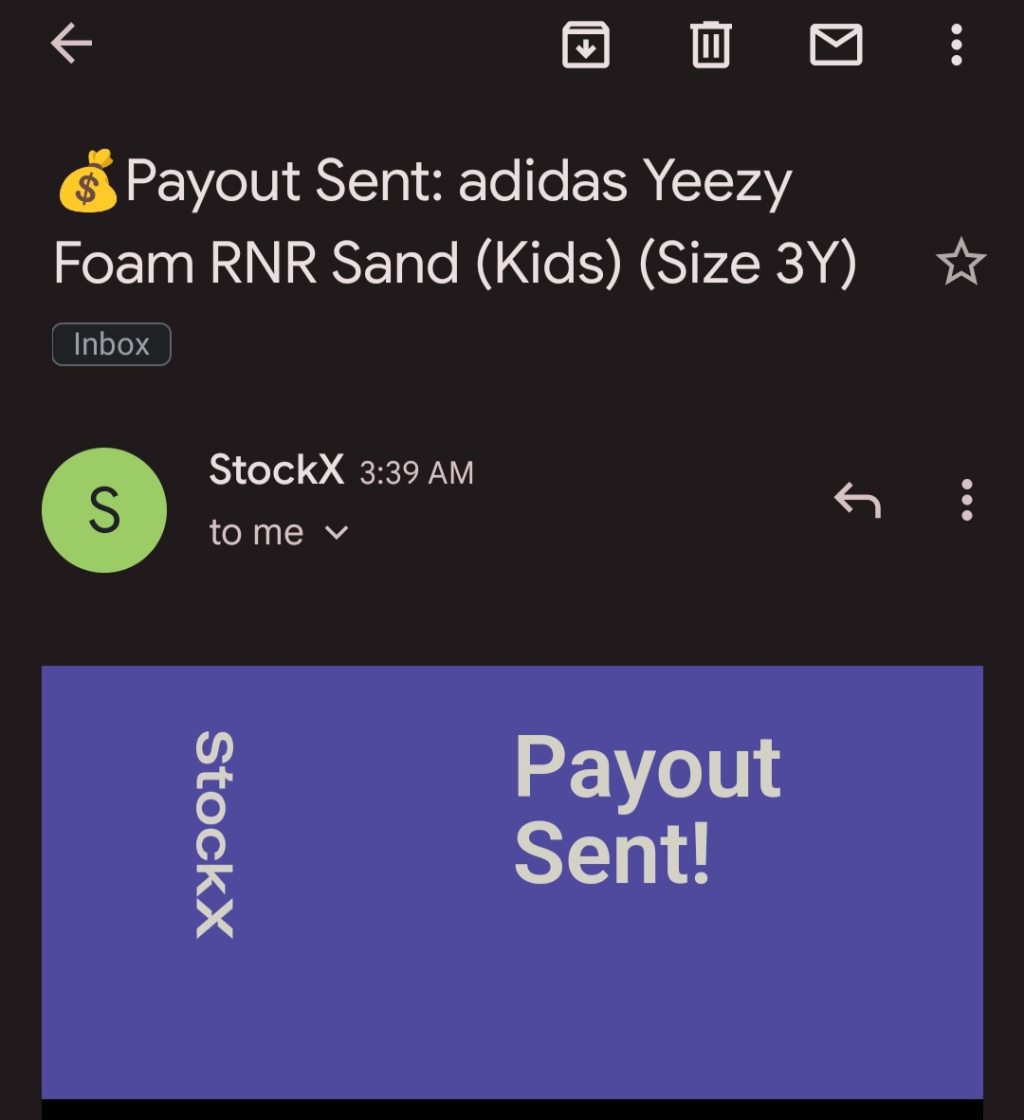Delete this Payout Sent email
This screenshot has width=1024, height=1120.
tap(711, 45)
